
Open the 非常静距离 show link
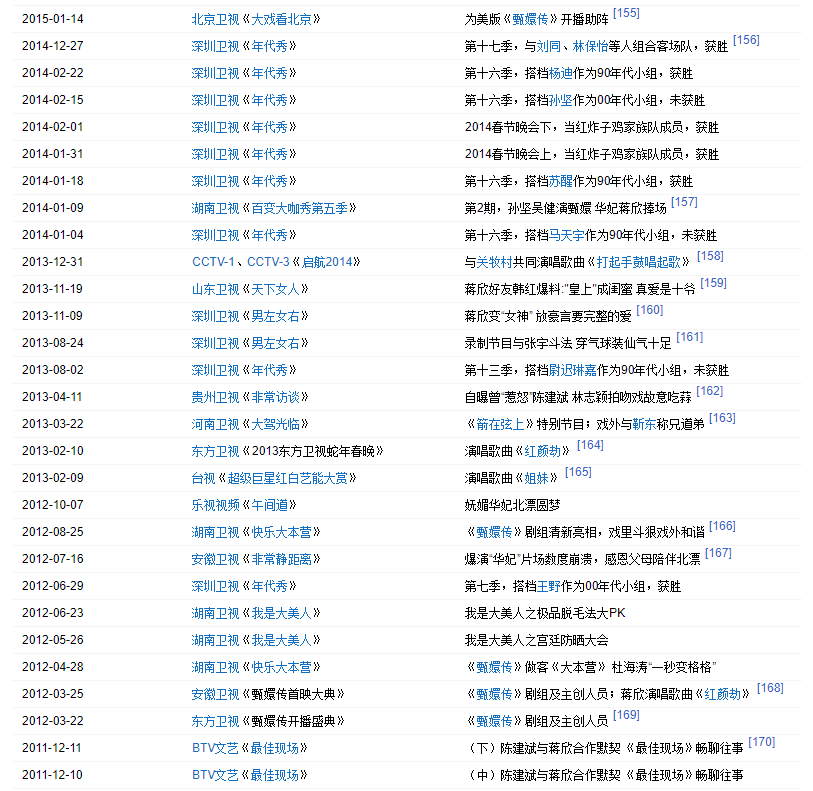[x=285, y=560]
